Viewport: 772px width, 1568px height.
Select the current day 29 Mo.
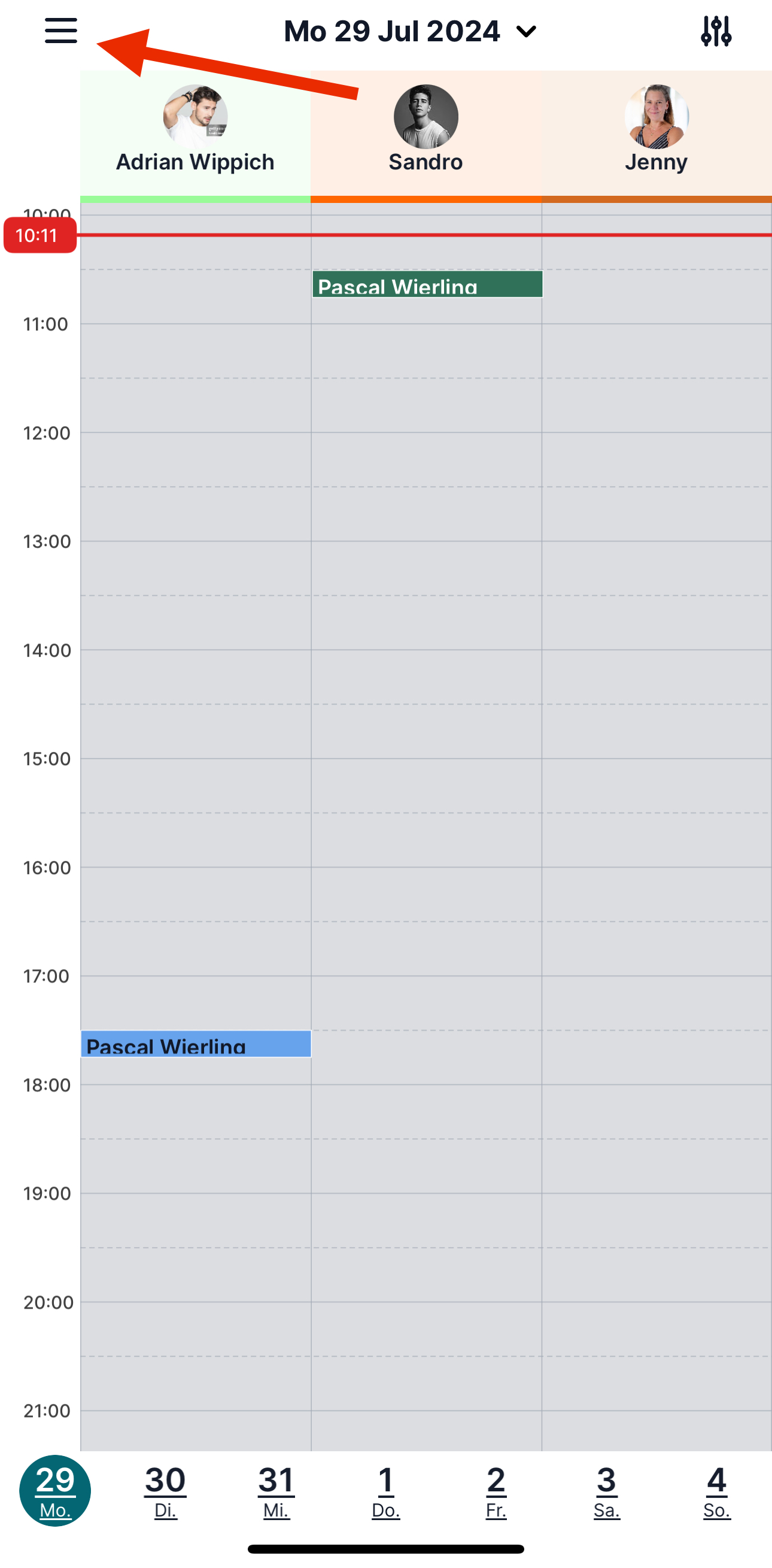coord(56,1491)
